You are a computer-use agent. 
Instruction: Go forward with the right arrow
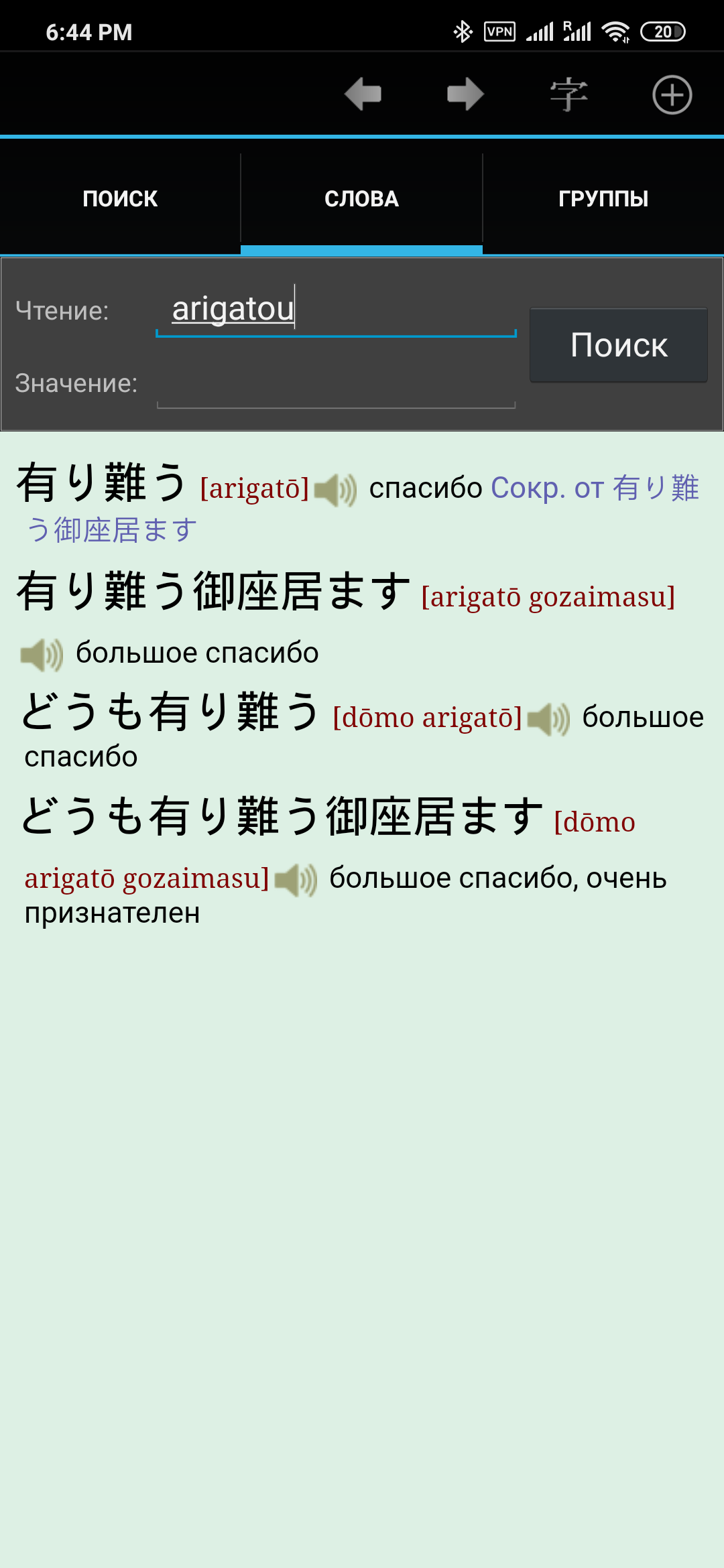(465, 94)
